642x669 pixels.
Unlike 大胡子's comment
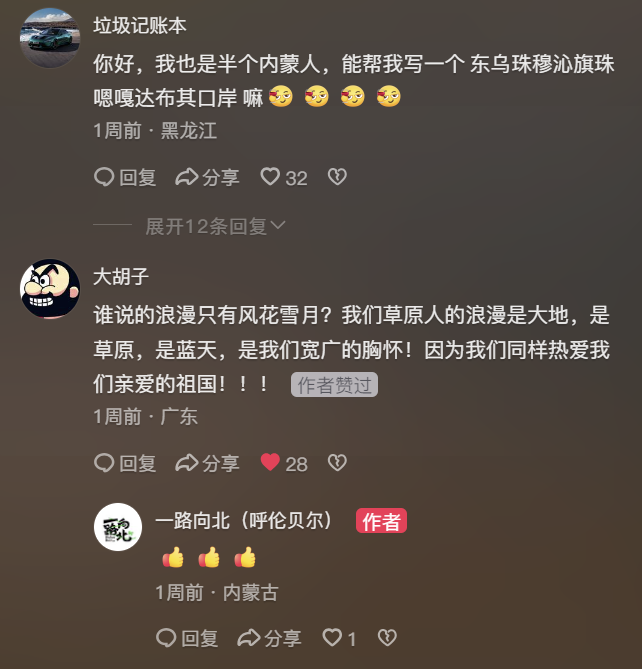pyautogui.click(x=283, y=464)
